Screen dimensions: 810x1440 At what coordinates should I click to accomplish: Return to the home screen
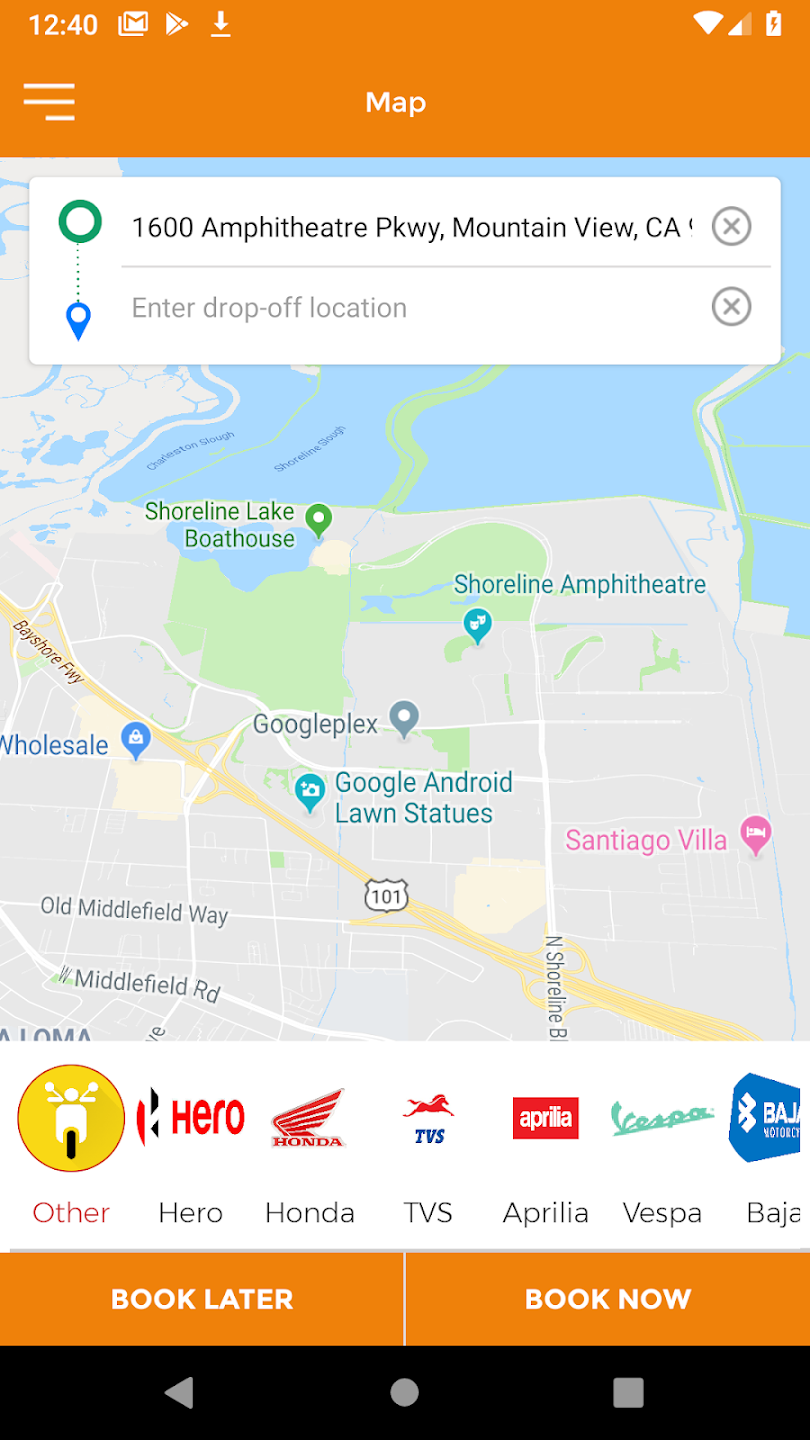[404, 1392]
